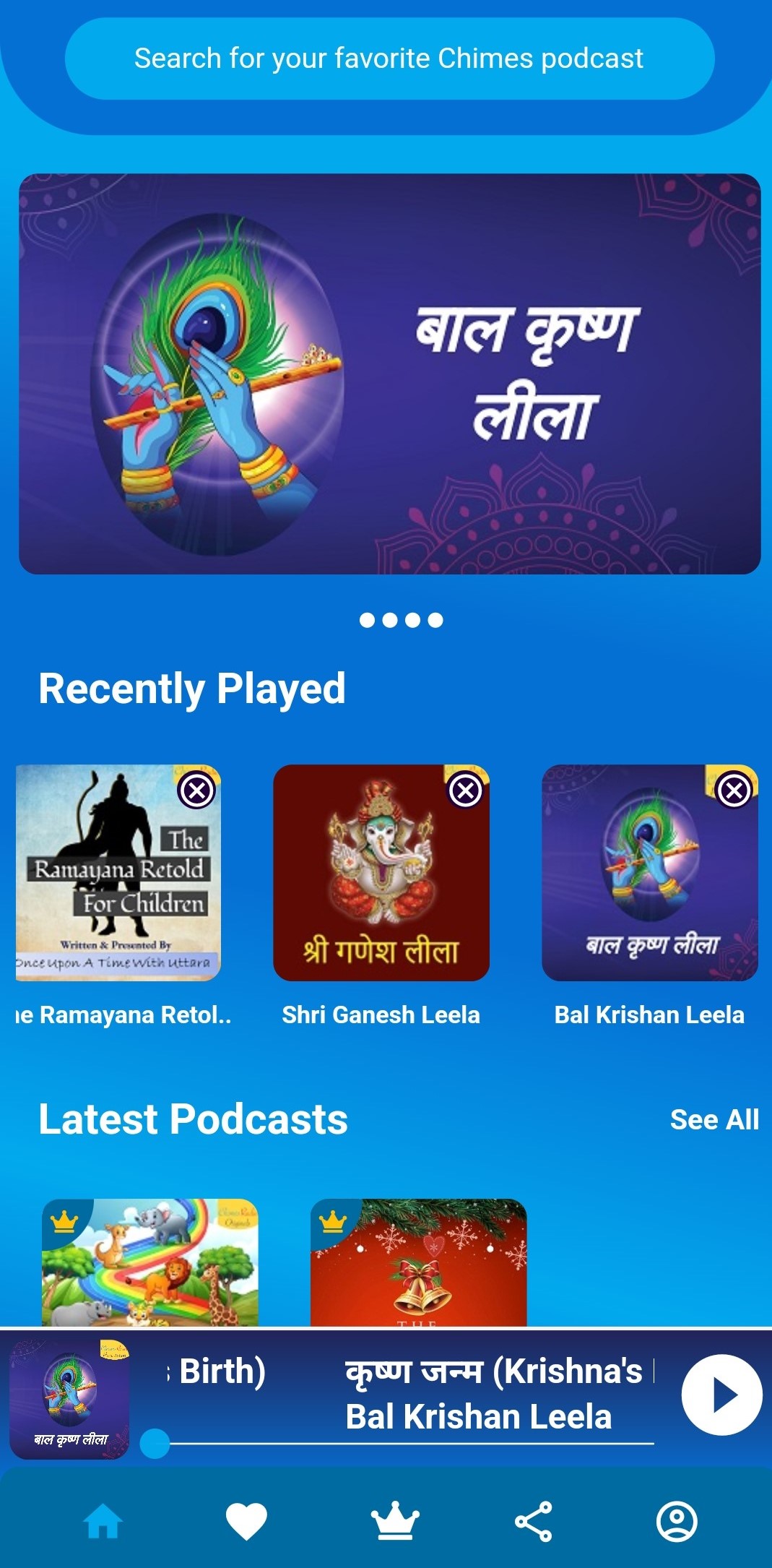772x1568 pixels.
Task: Open Favorites via the heart icon
Action: point(246,1522)
